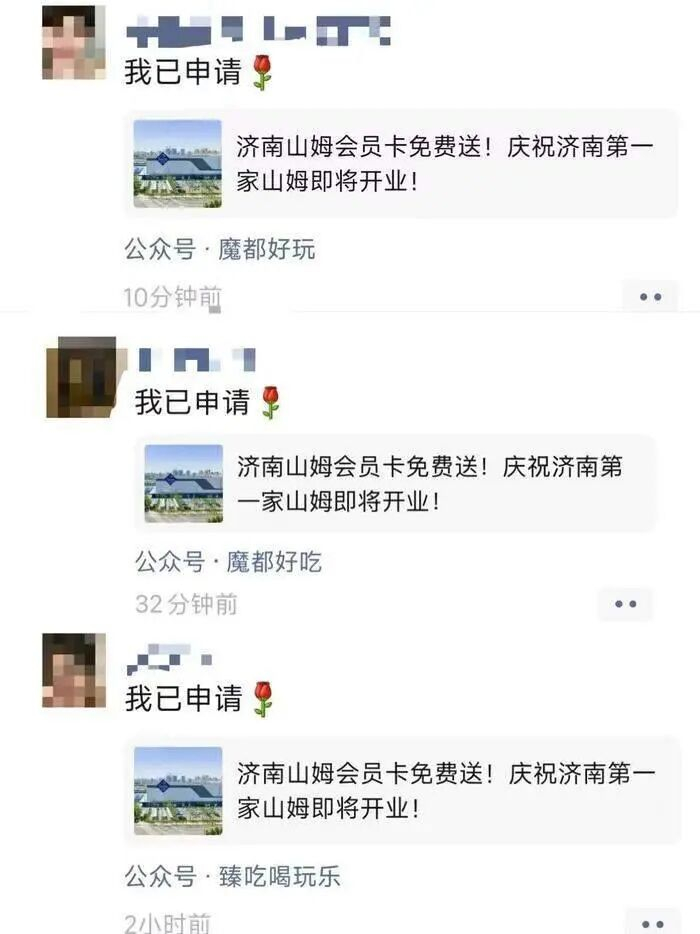
Task: Tap the two-dot menu on the 32分钟前 post
Action: tap(625, 604)
